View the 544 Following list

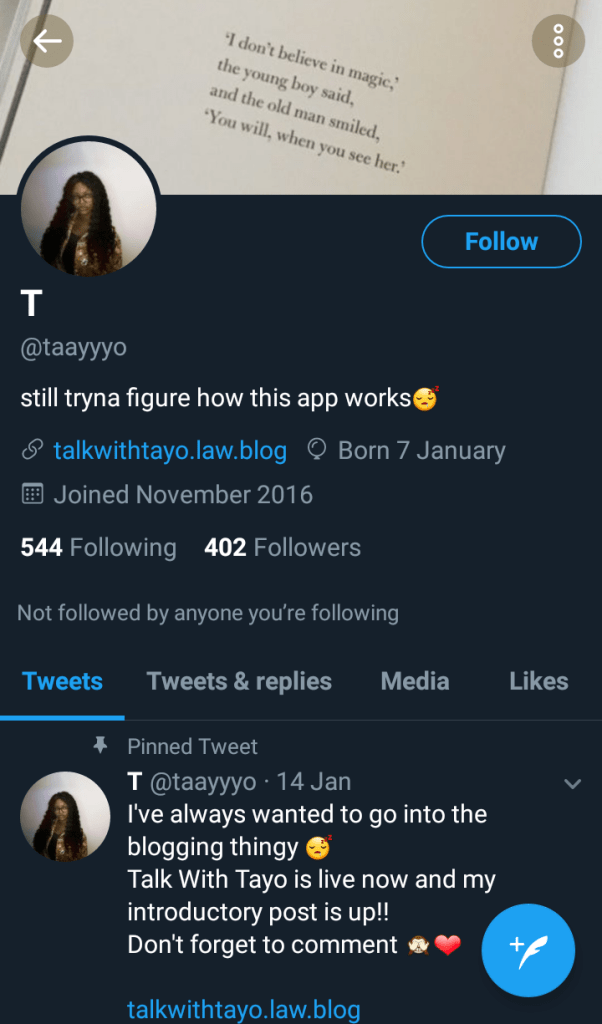98,547
